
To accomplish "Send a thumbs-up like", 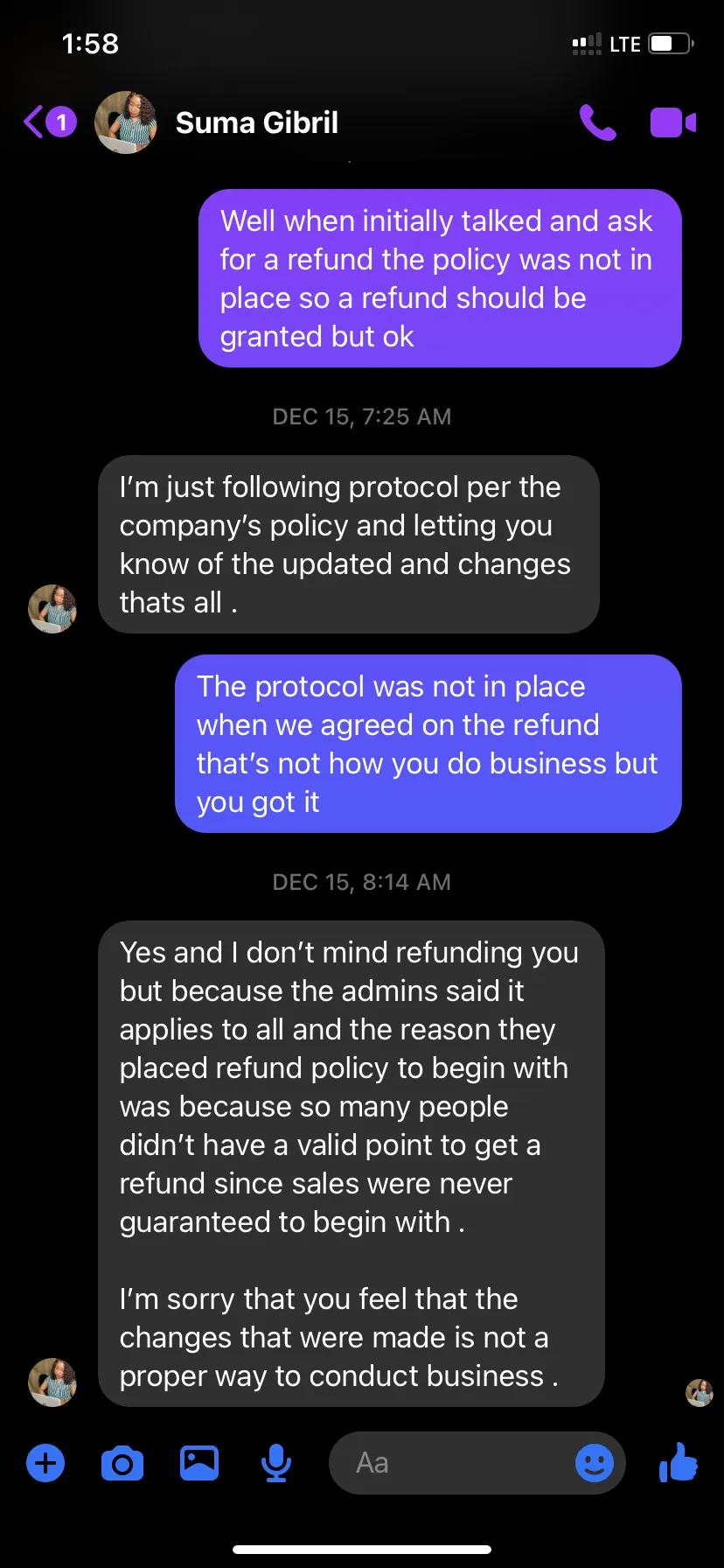I will click(x=679, y=1462).
